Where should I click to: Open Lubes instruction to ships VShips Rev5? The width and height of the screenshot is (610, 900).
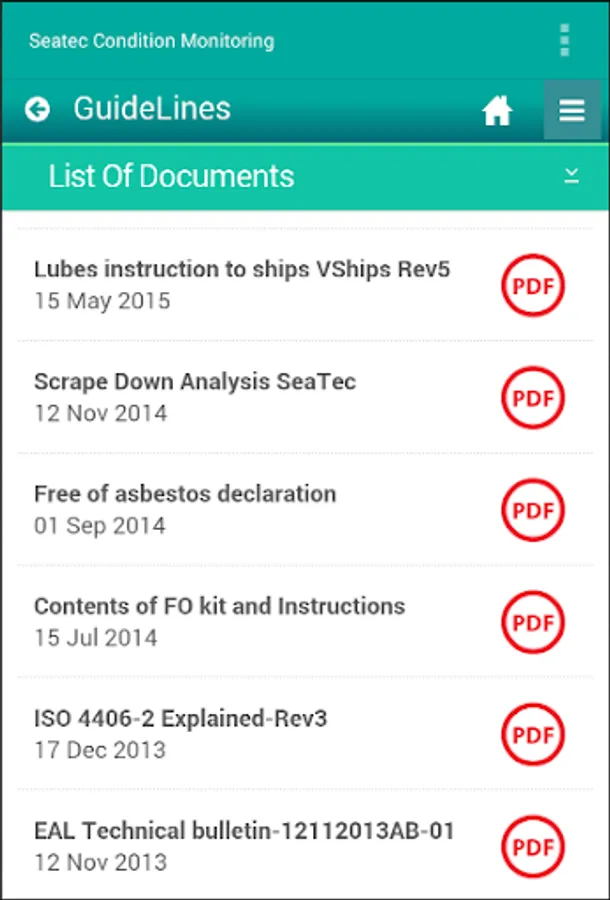point(242,284)
